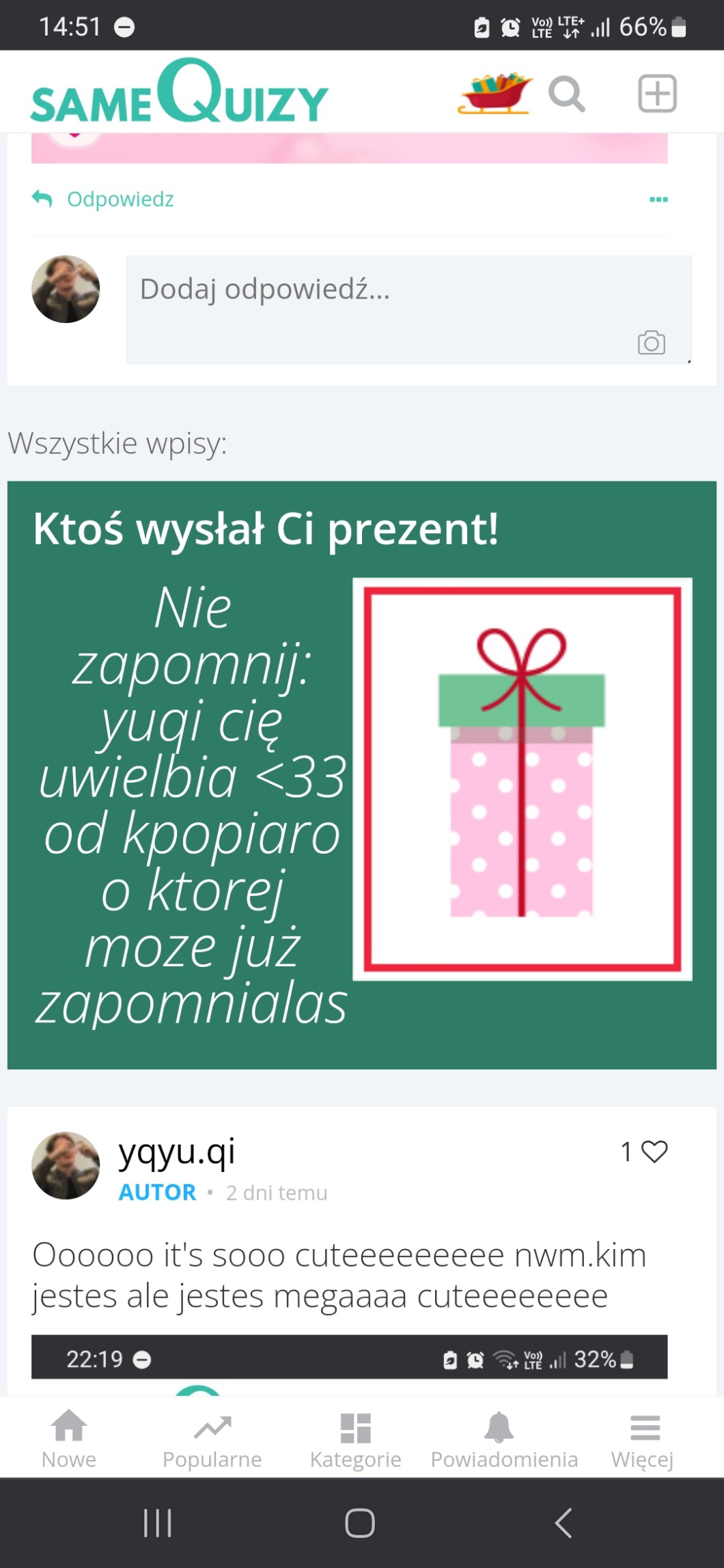Open recent apps from the navigation bar
The height and width of the screenshot is (1568, 724).
pyautogui.click(x=158, y=1523)
